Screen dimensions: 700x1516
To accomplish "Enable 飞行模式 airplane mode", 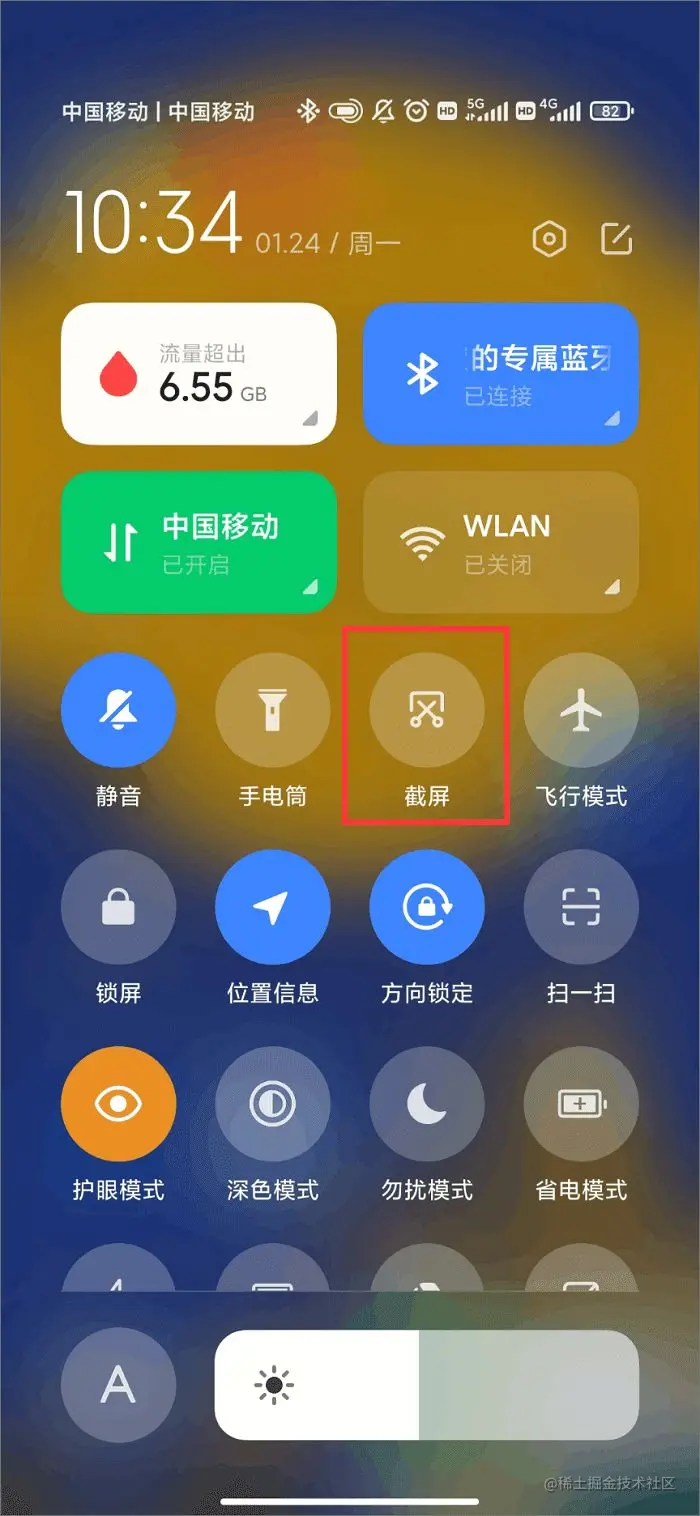I will pos(581,710).
